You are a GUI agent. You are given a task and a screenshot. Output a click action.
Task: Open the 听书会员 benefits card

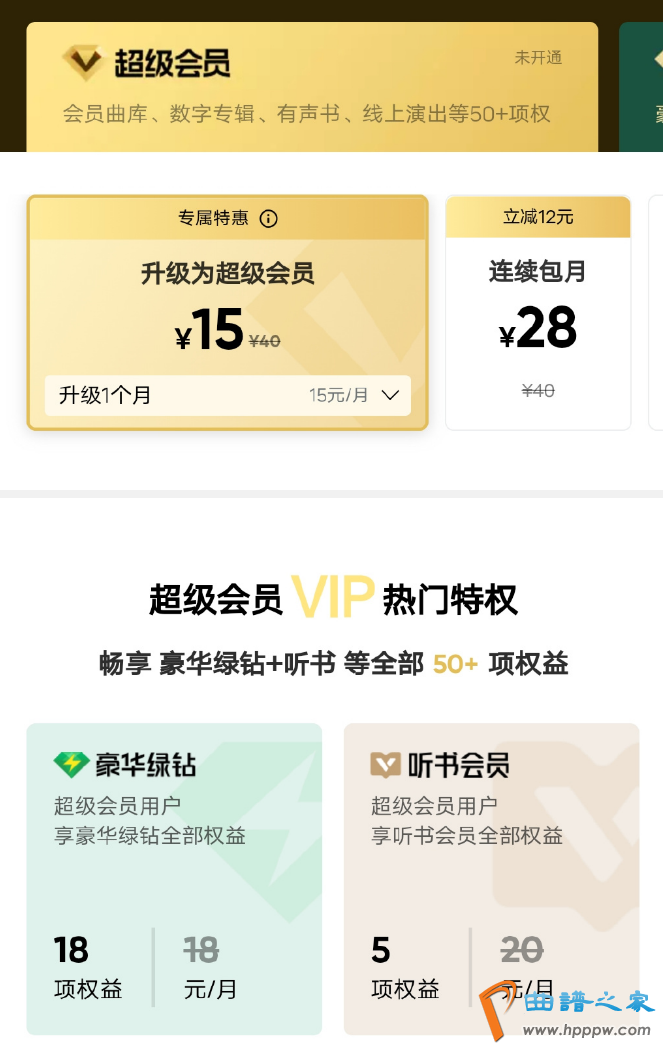[491, 878]
